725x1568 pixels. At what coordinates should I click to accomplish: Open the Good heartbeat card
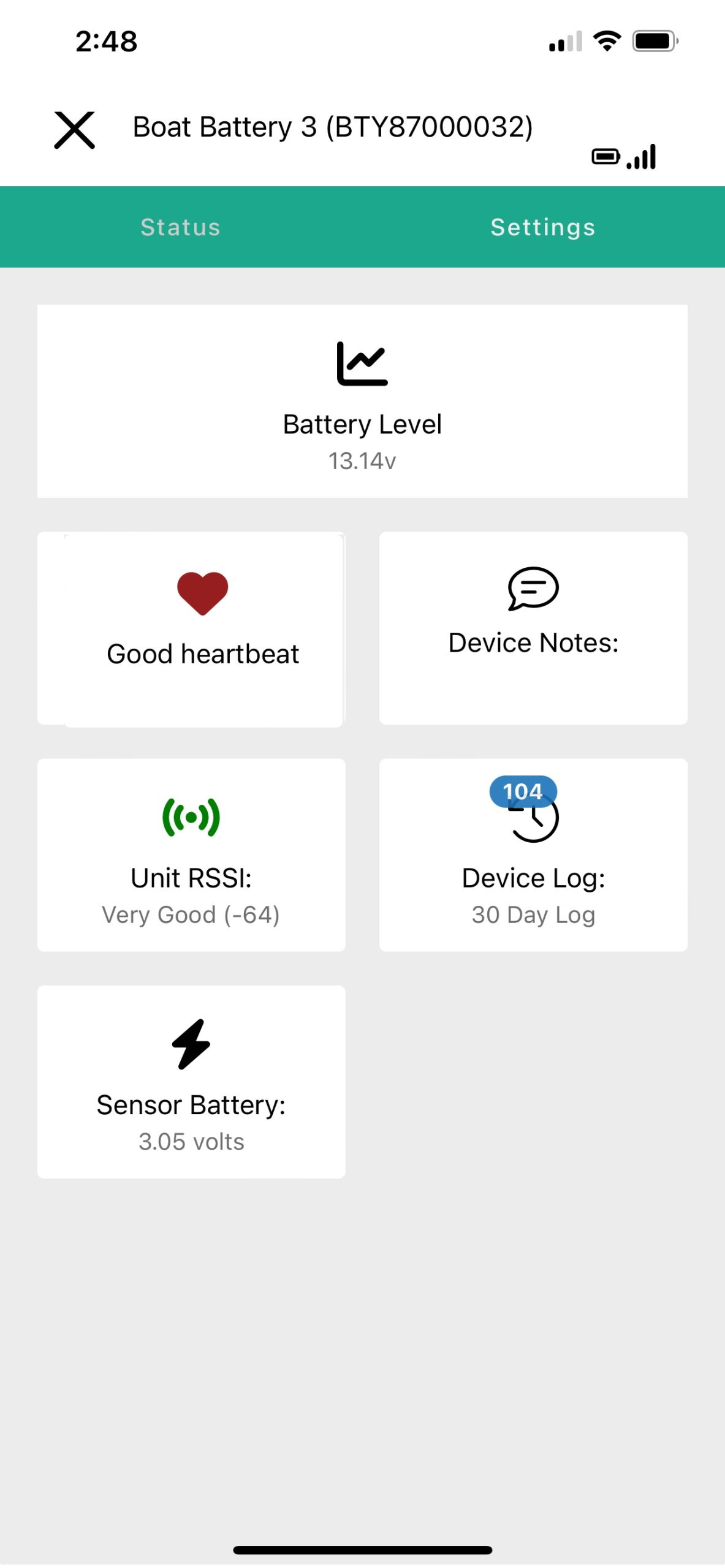tap(203, 629)
